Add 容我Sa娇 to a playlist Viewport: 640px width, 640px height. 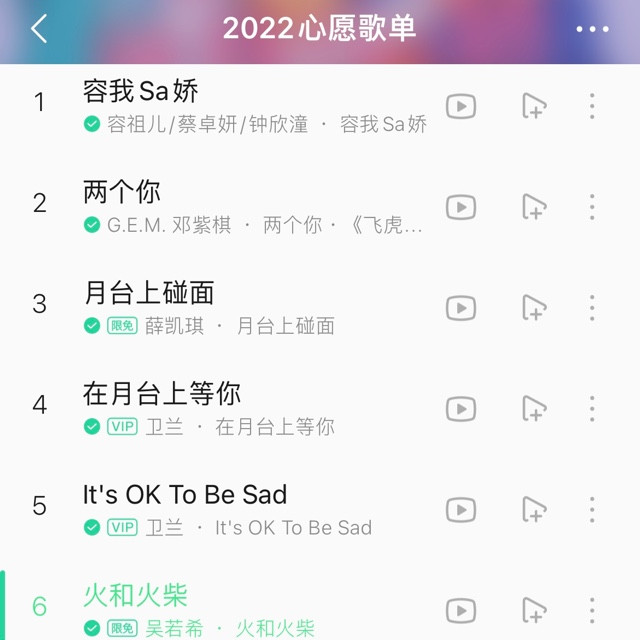point(534,106)
